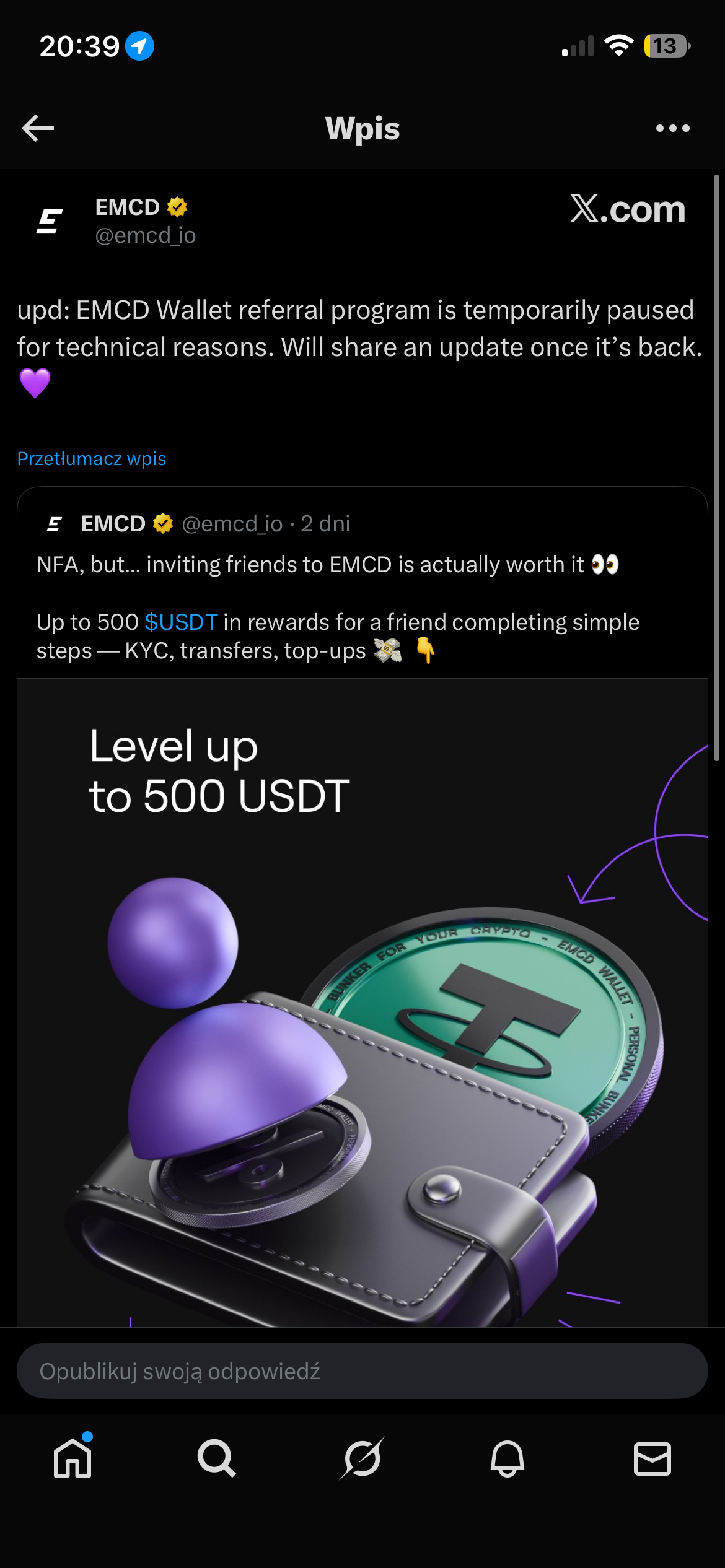Open the three-dot overflow menu
This screenshot has width=725, height=1568.
[x=672, y=128]
